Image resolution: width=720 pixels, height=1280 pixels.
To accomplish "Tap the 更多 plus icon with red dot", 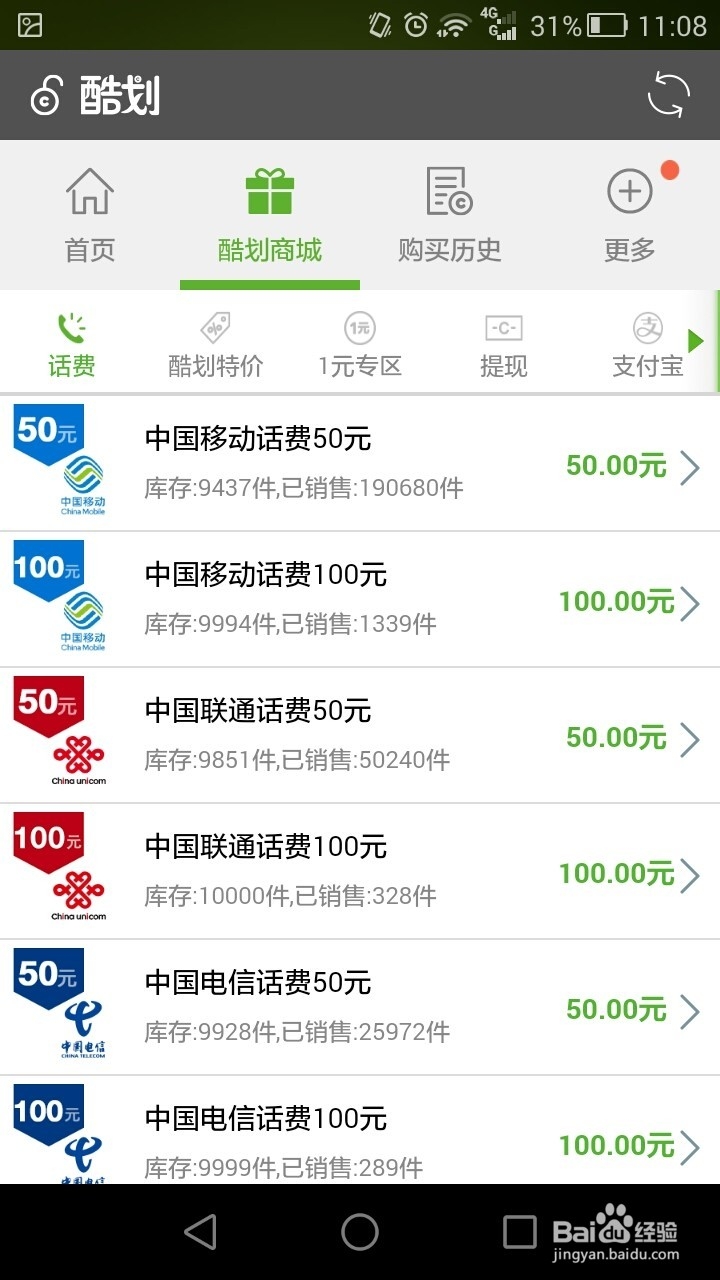I will (627, 192).
